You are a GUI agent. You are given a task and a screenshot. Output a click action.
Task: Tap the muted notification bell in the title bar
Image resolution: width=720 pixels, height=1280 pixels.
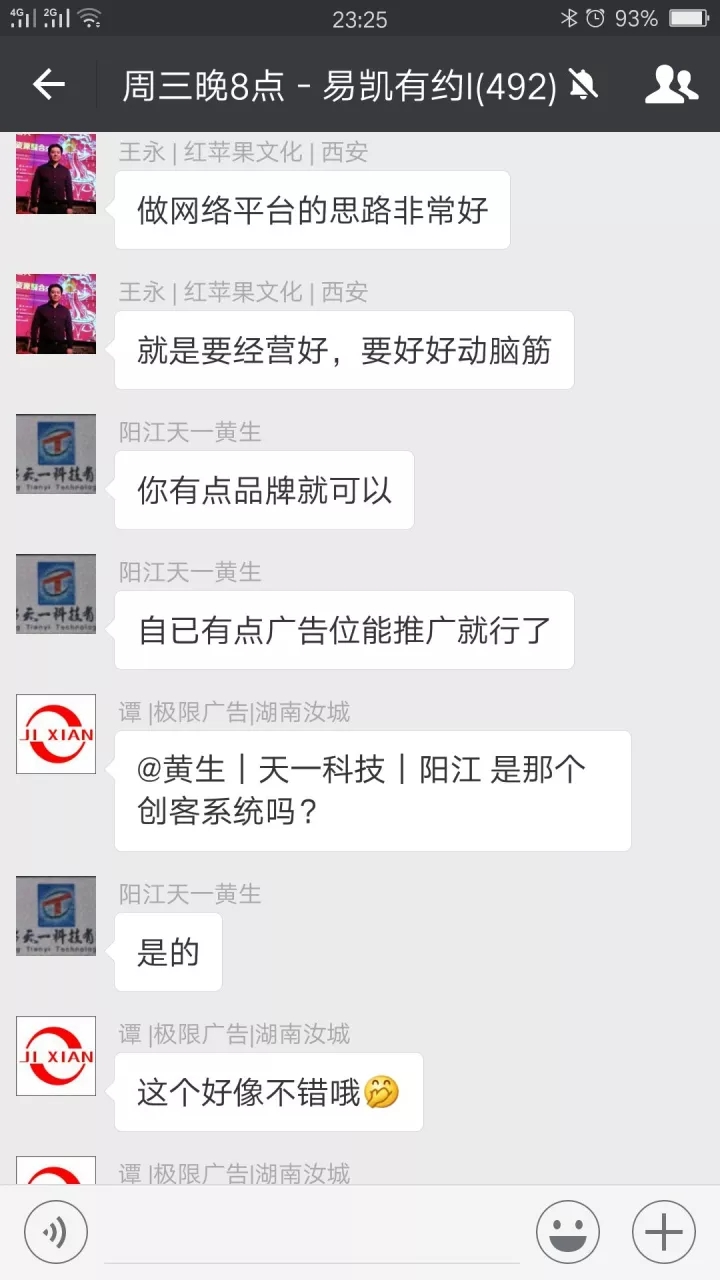584,88
